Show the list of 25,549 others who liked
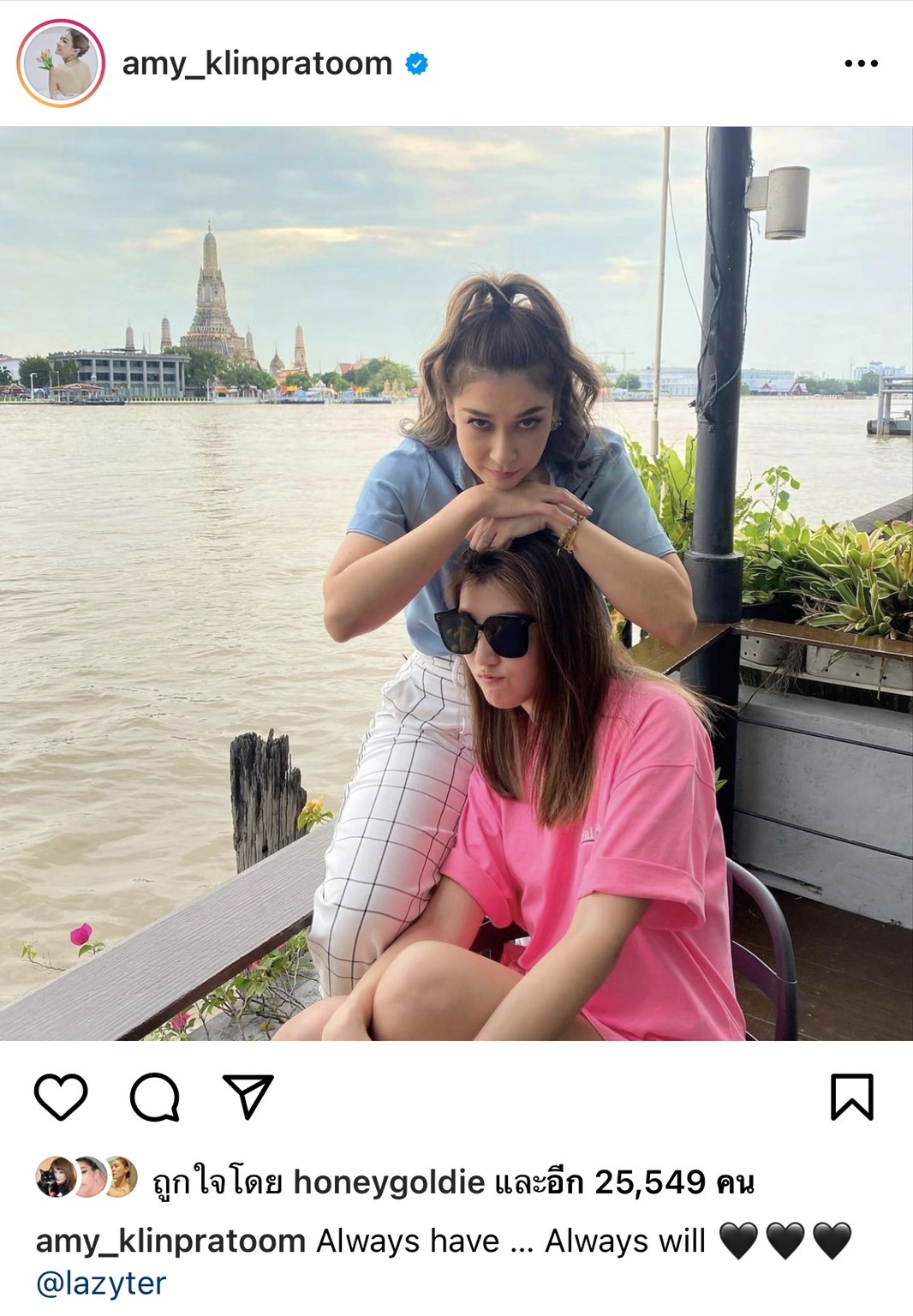 tap(649, 1182)
